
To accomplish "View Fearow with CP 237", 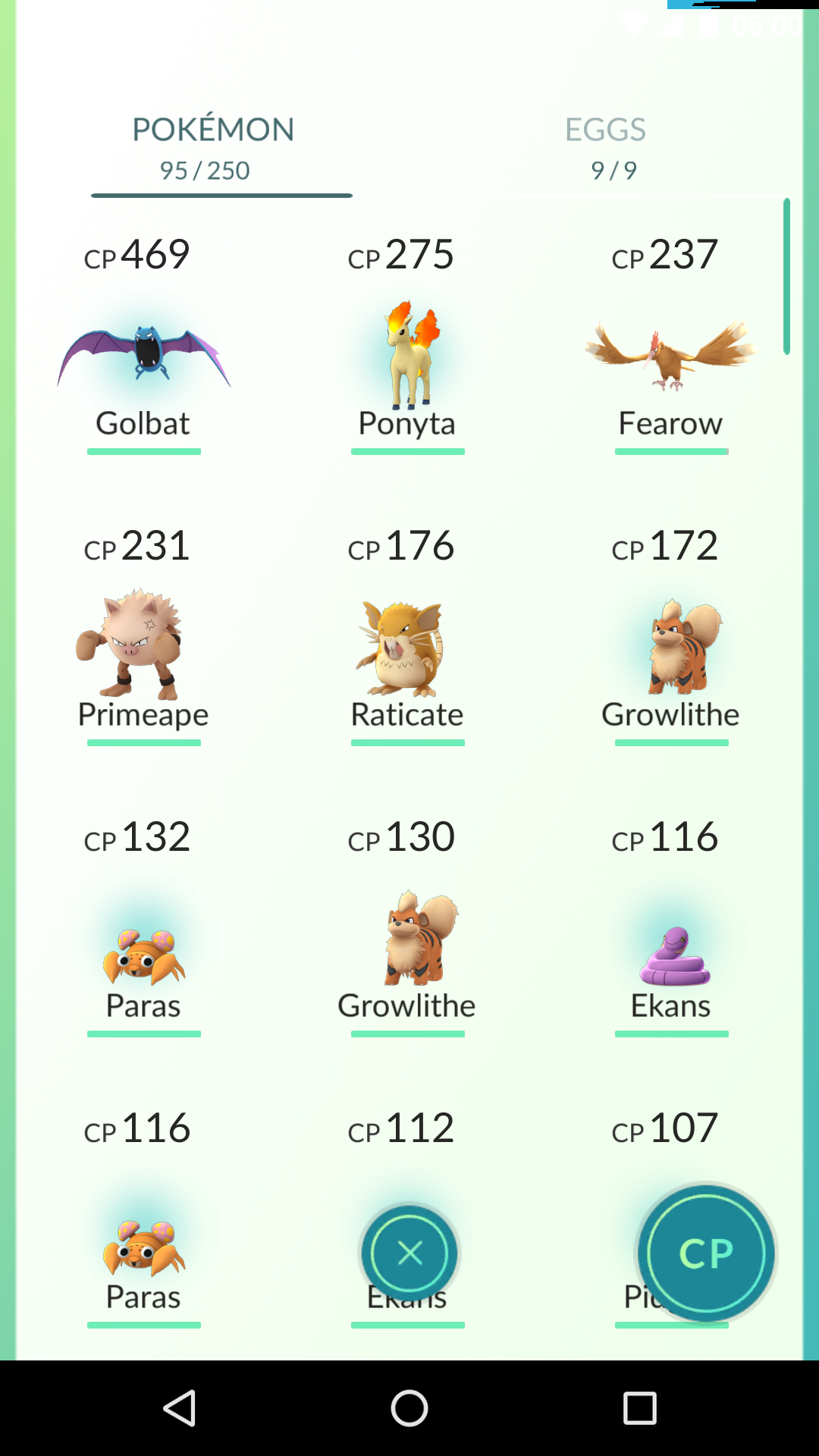I will coord(671,356).
